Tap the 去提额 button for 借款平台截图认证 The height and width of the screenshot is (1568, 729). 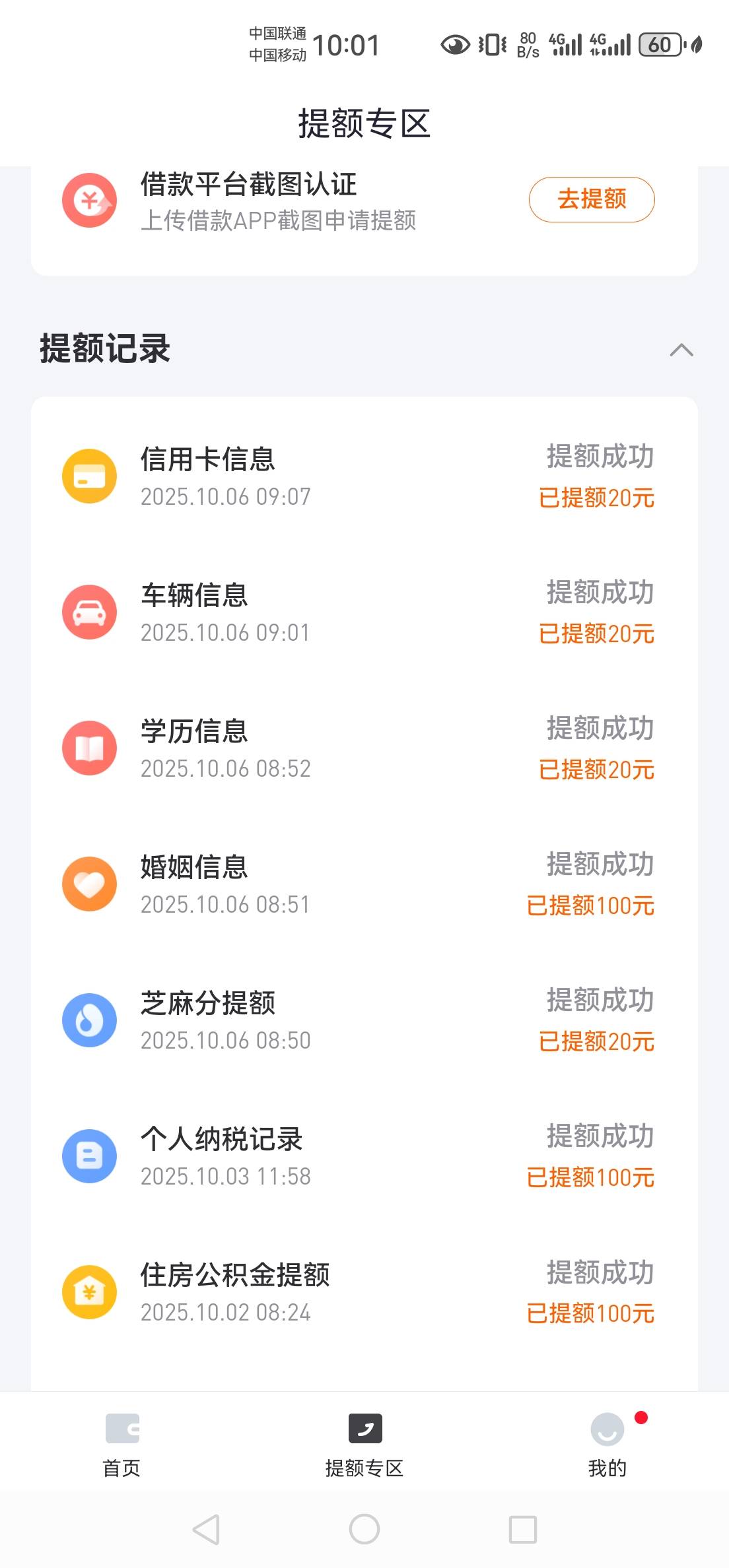591,199
